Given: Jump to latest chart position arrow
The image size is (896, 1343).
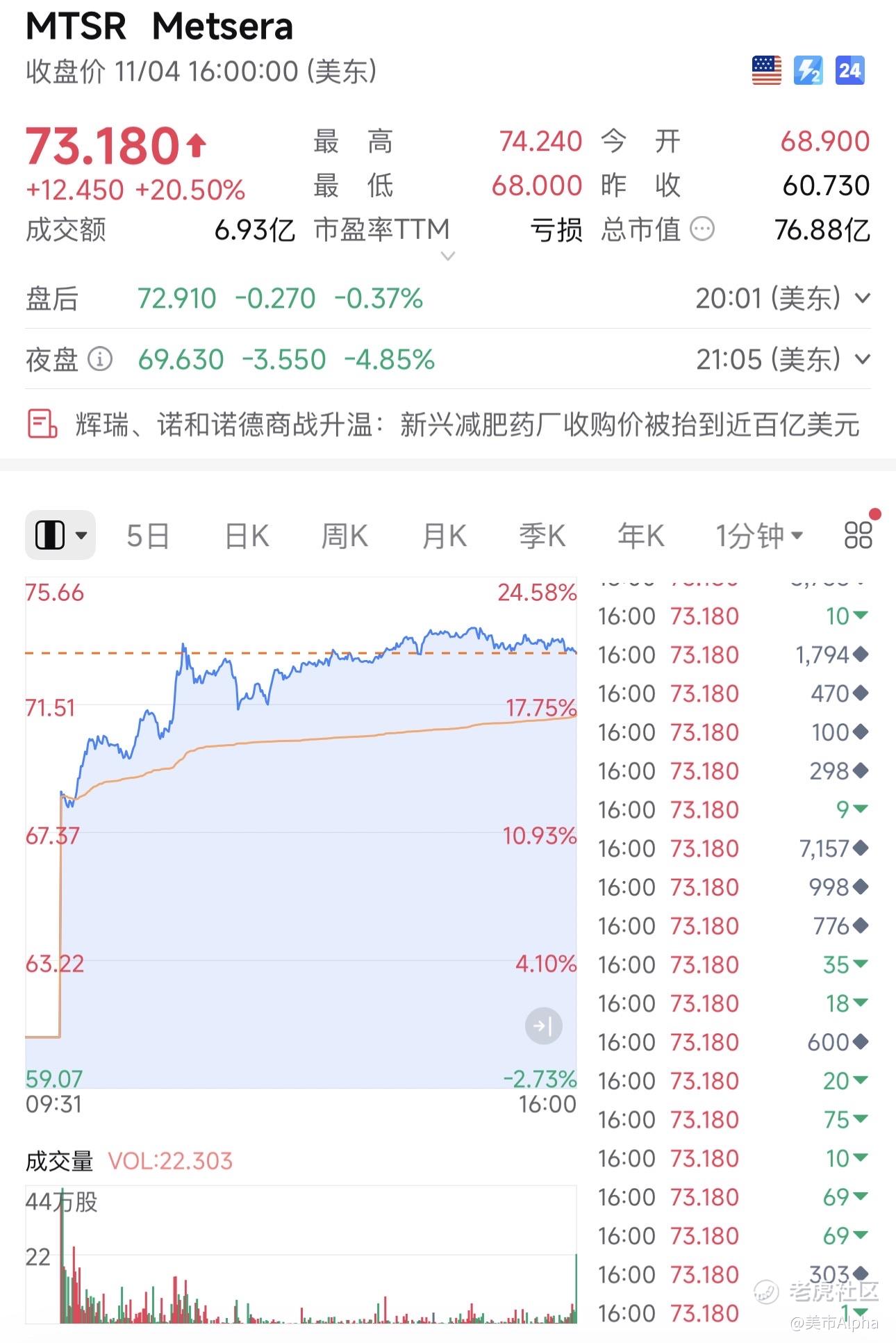Looking at the screenshot, I should point(543,1025).
